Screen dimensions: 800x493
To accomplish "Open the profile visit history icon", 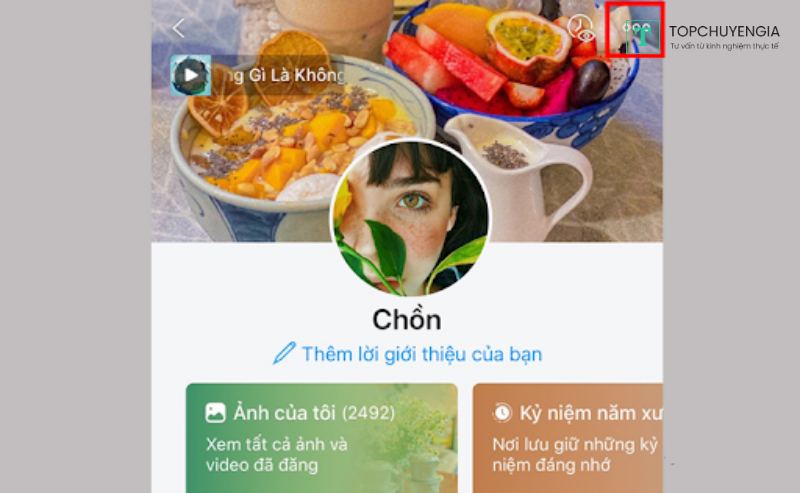I will coord(581,28).
